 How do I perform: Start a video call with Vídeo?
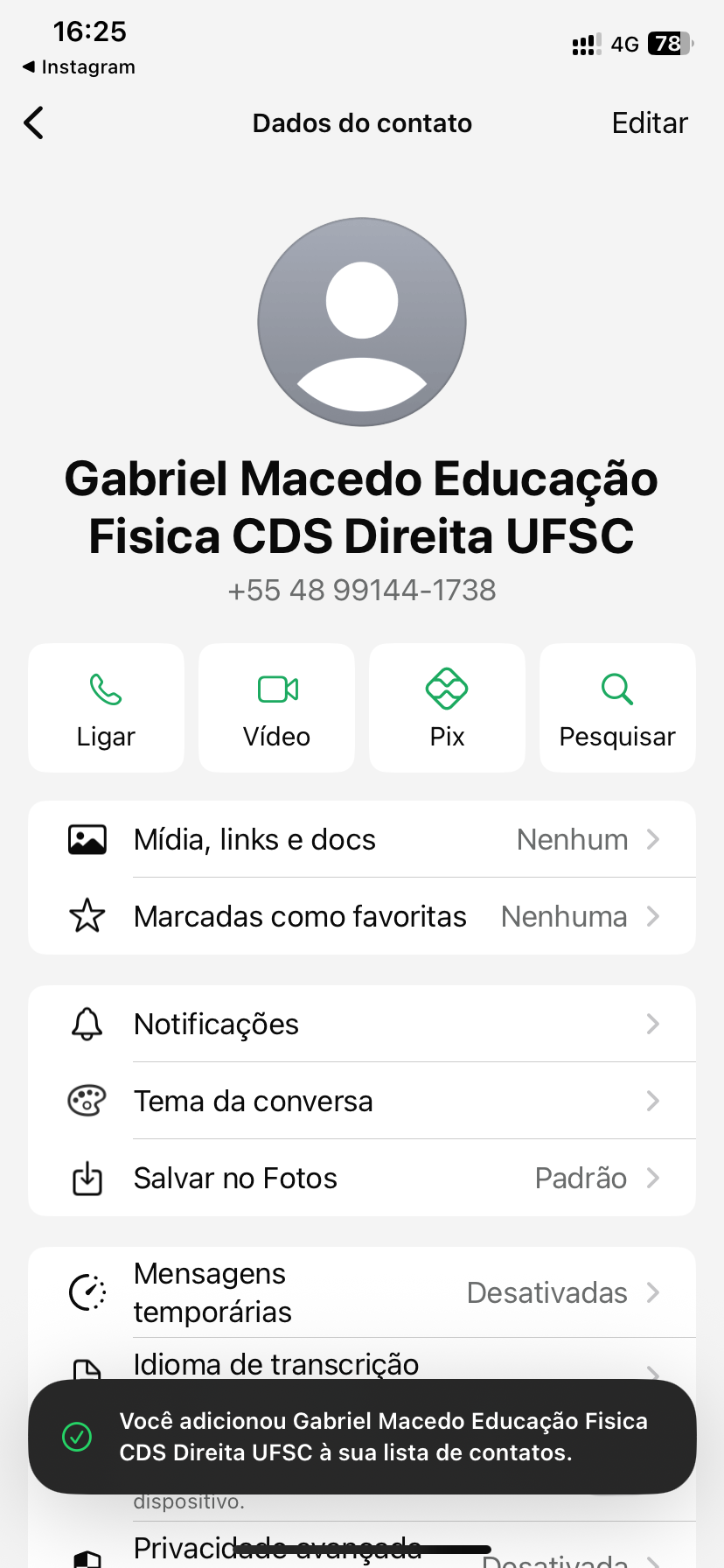click(x=276, y=708)
